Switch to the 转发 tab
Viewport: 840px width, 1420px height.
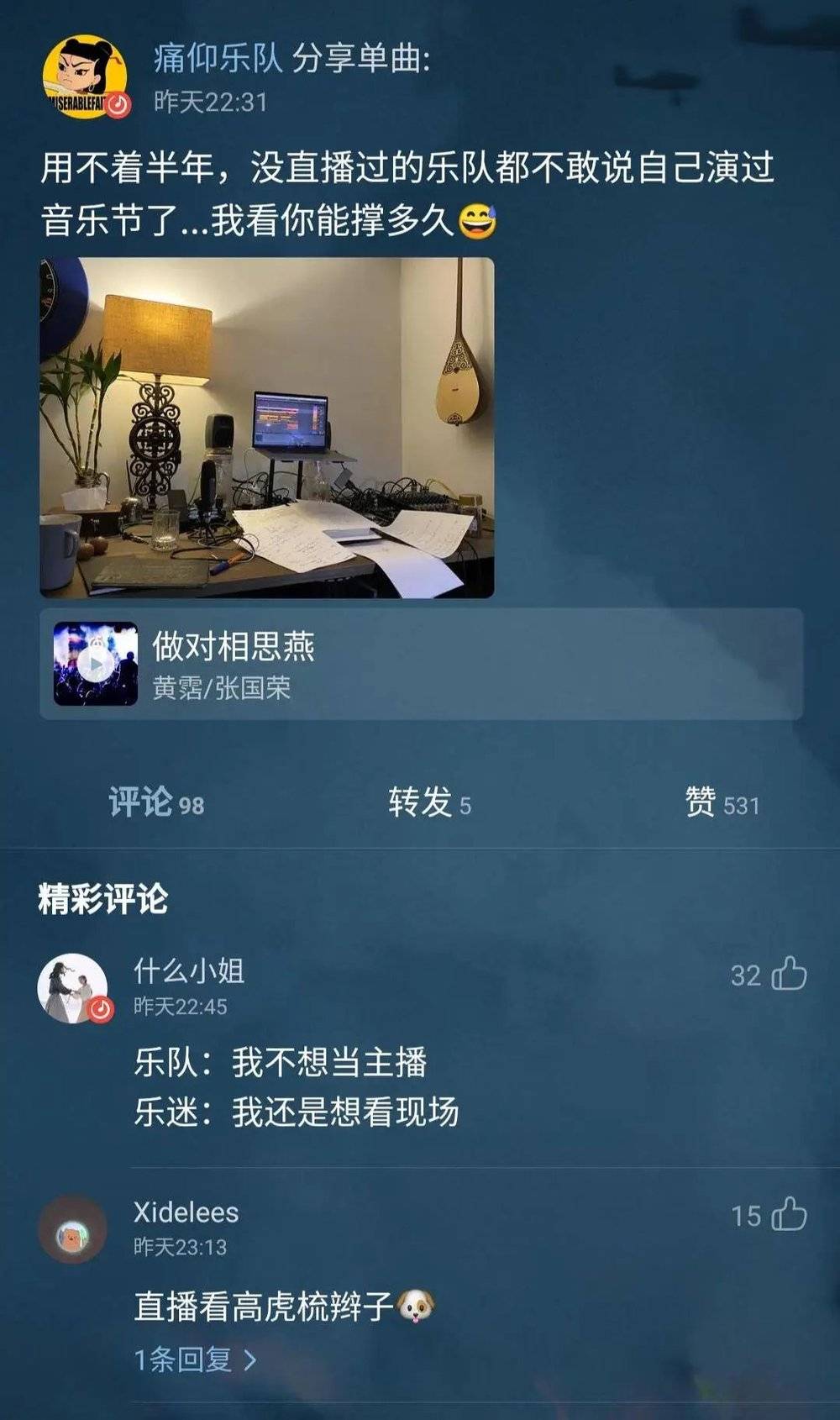429,803
